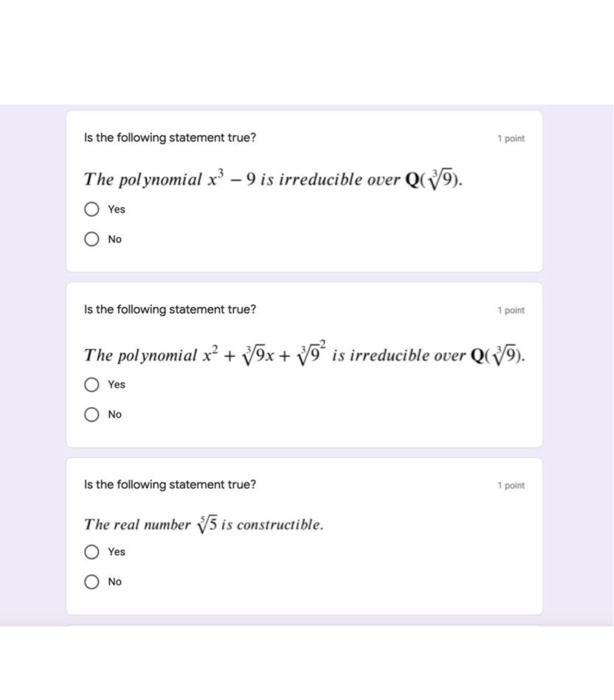Choose No for the quadratic polynomial irreducibility question
This screenshot has height=700, width=614.
pos(92,415)
